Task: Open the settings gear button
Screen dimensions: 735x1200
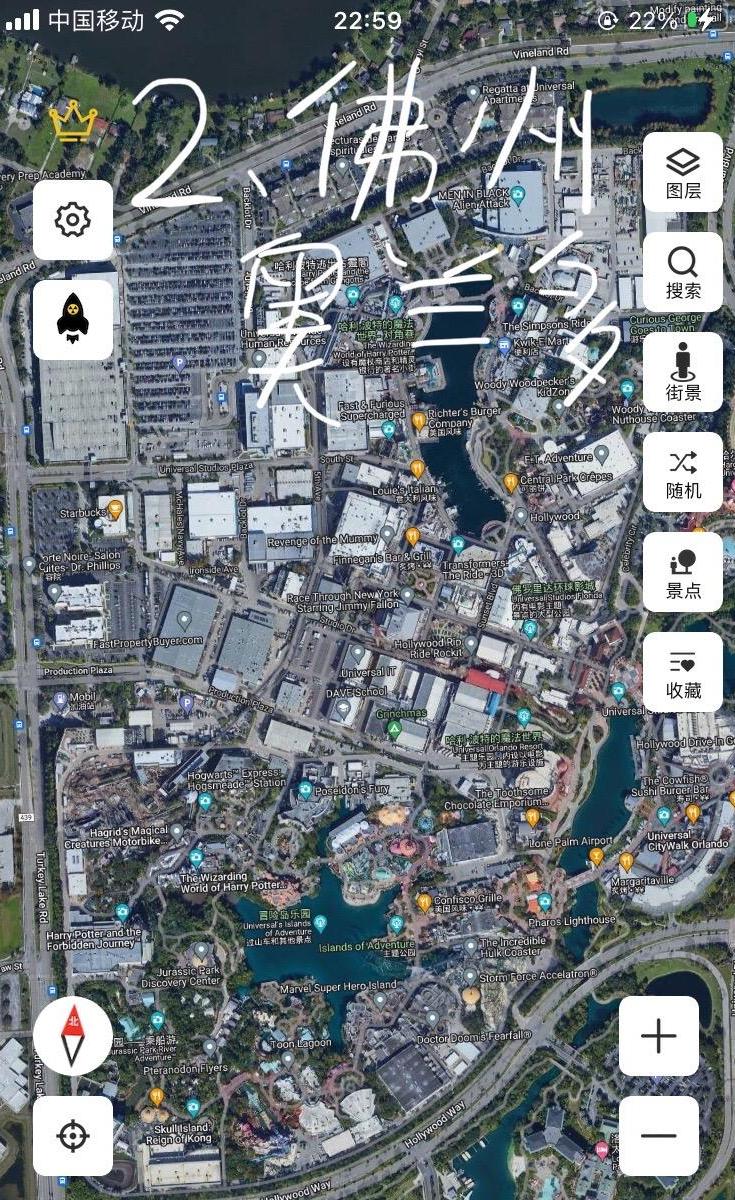Action: click(x=73, y=220)
